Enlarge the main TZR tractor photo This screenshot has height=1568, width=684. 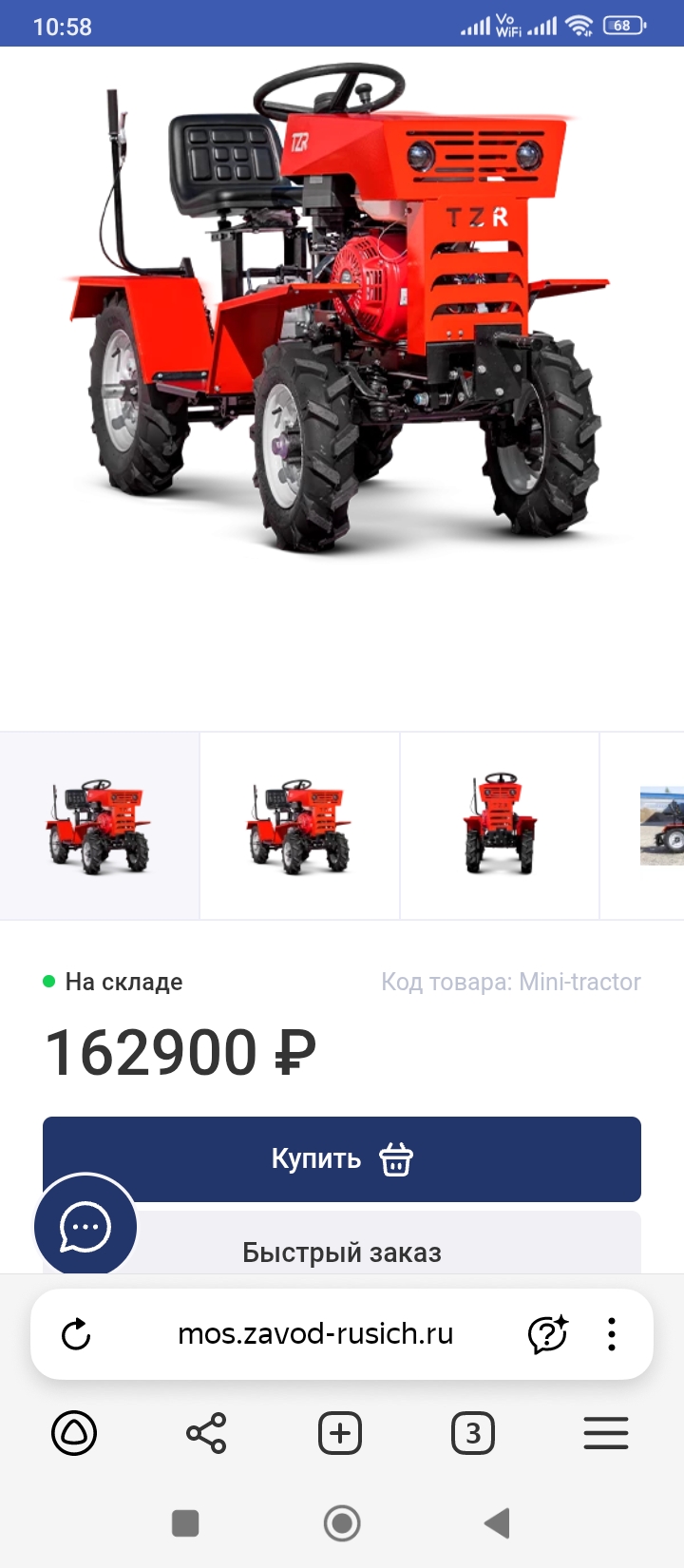pos(342,314)
